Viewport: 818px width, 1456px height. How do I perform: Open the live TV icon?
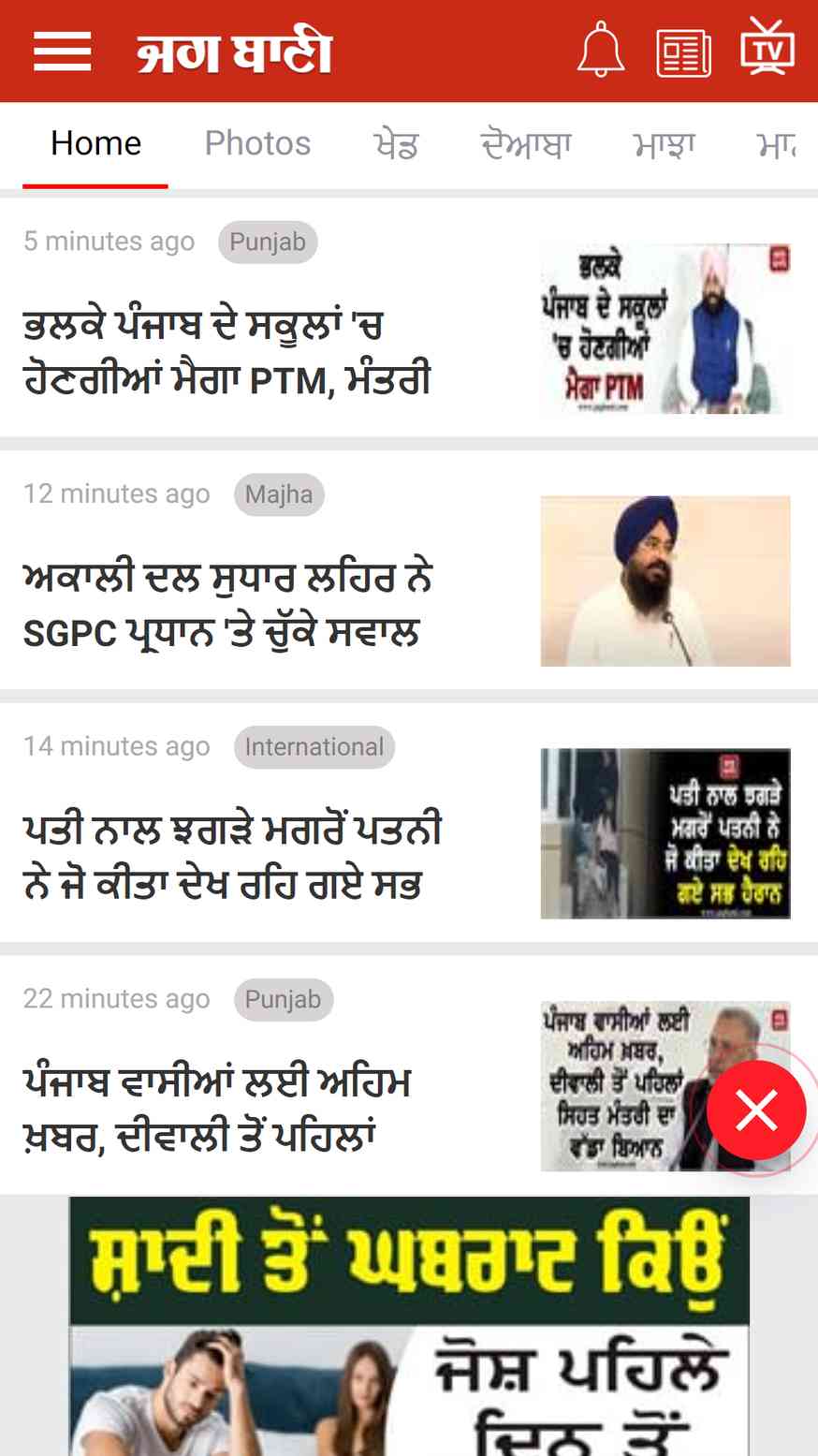767,47
